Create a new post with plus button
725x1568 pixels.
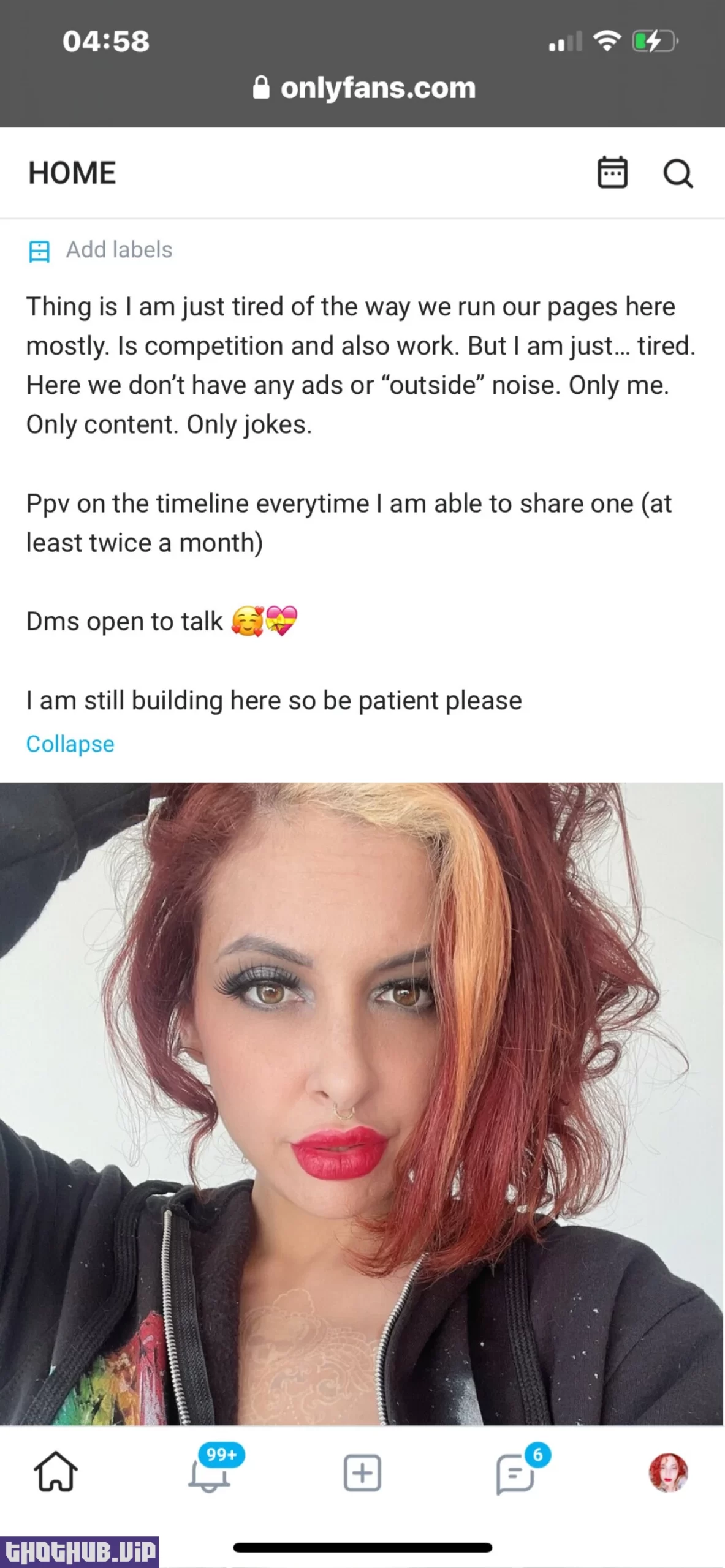coord(362,1473)
